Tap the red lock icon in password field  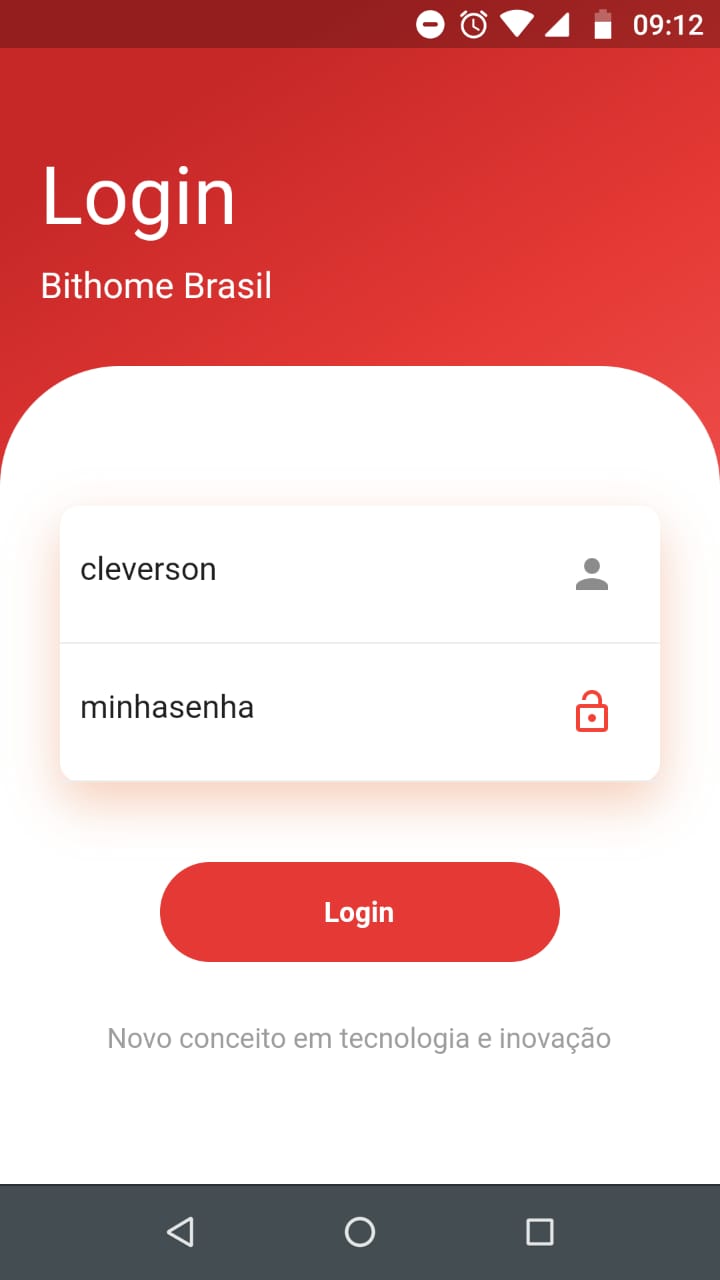(x=592, y=712)
